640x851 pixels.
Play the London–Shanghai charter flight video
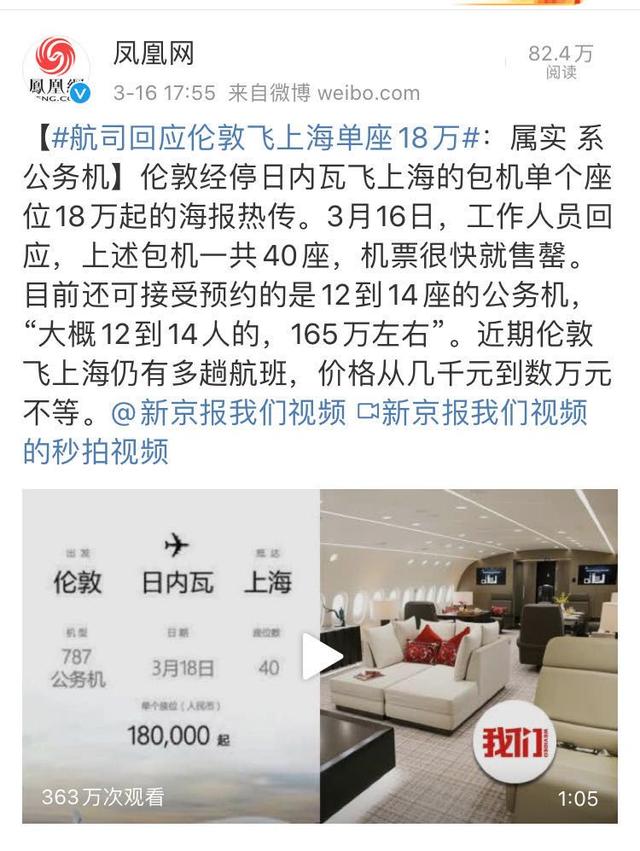click(x=320, y=654)
